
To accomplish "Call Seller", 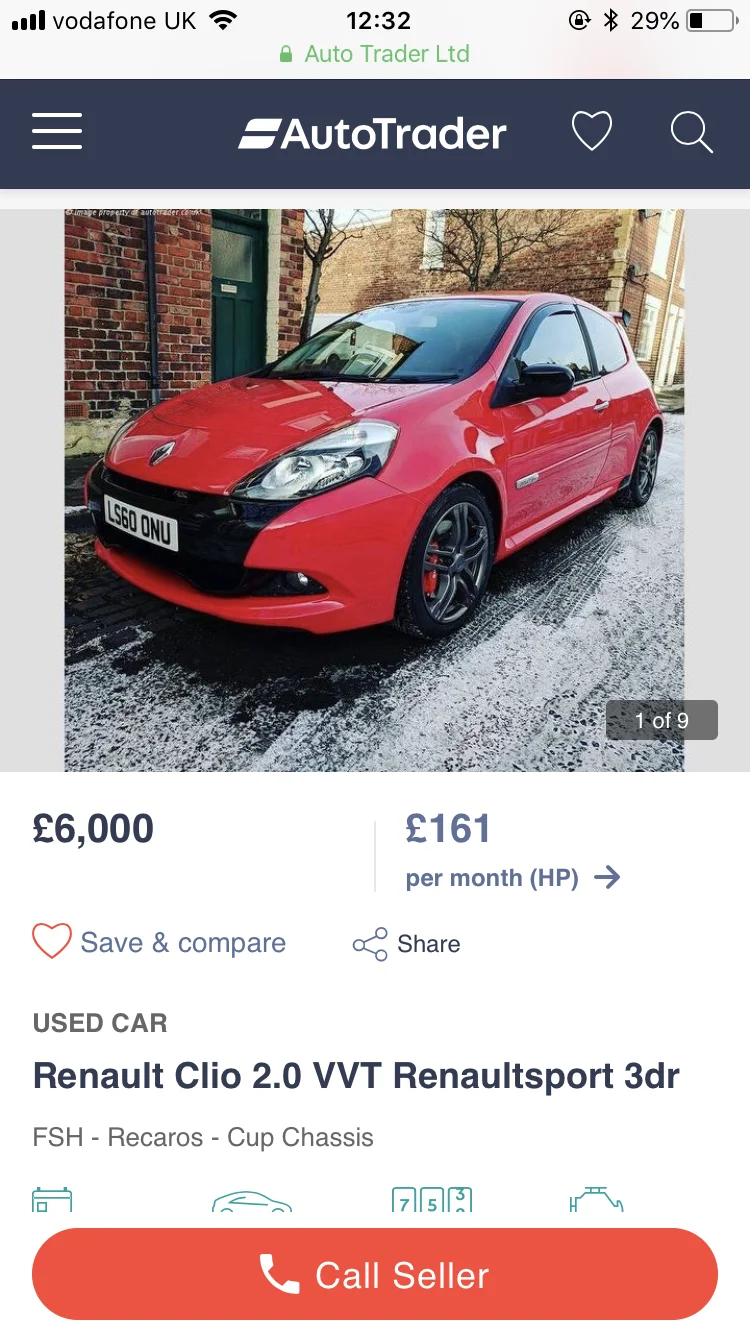I will point(375,1274).
